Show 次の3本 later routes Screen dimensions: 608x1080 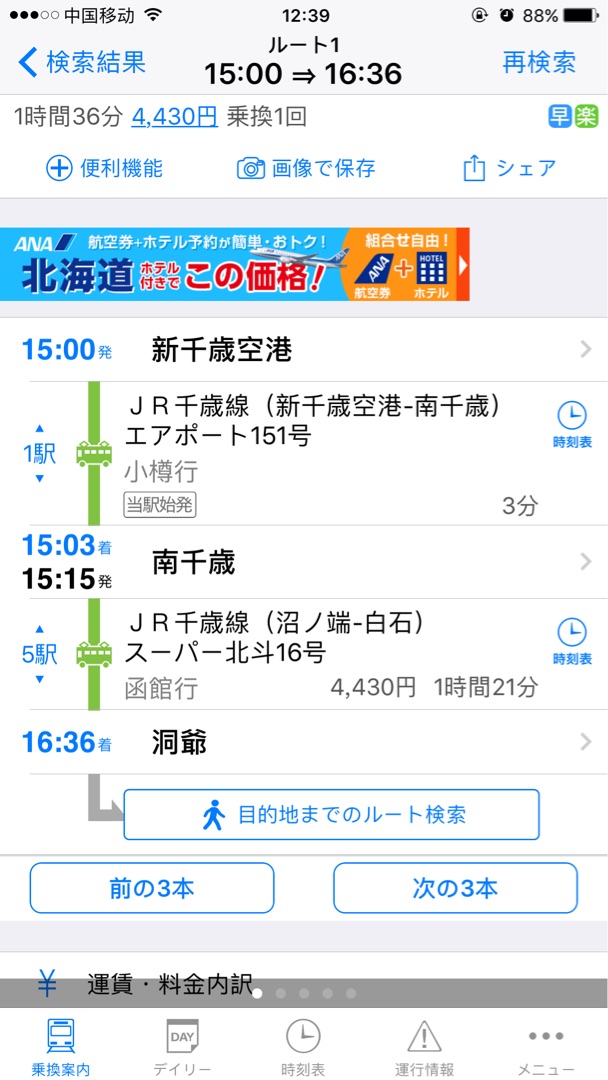tap(455, 888)
